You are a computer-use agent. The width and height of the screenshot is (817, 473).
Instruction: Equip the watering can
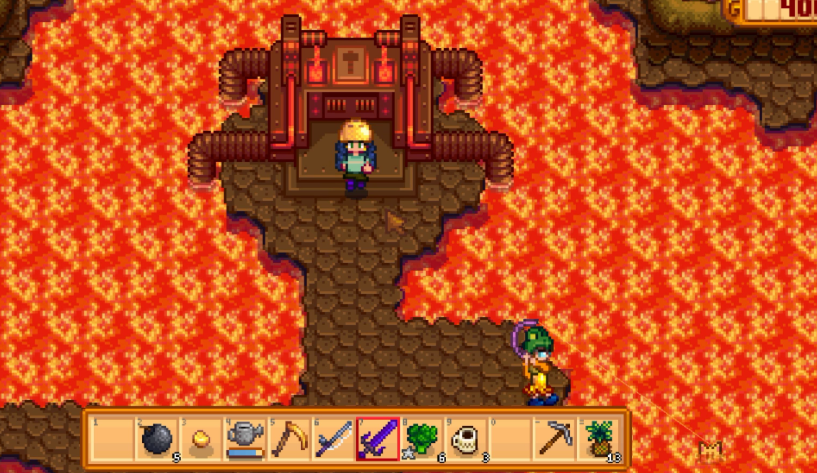tap(243, 438)
